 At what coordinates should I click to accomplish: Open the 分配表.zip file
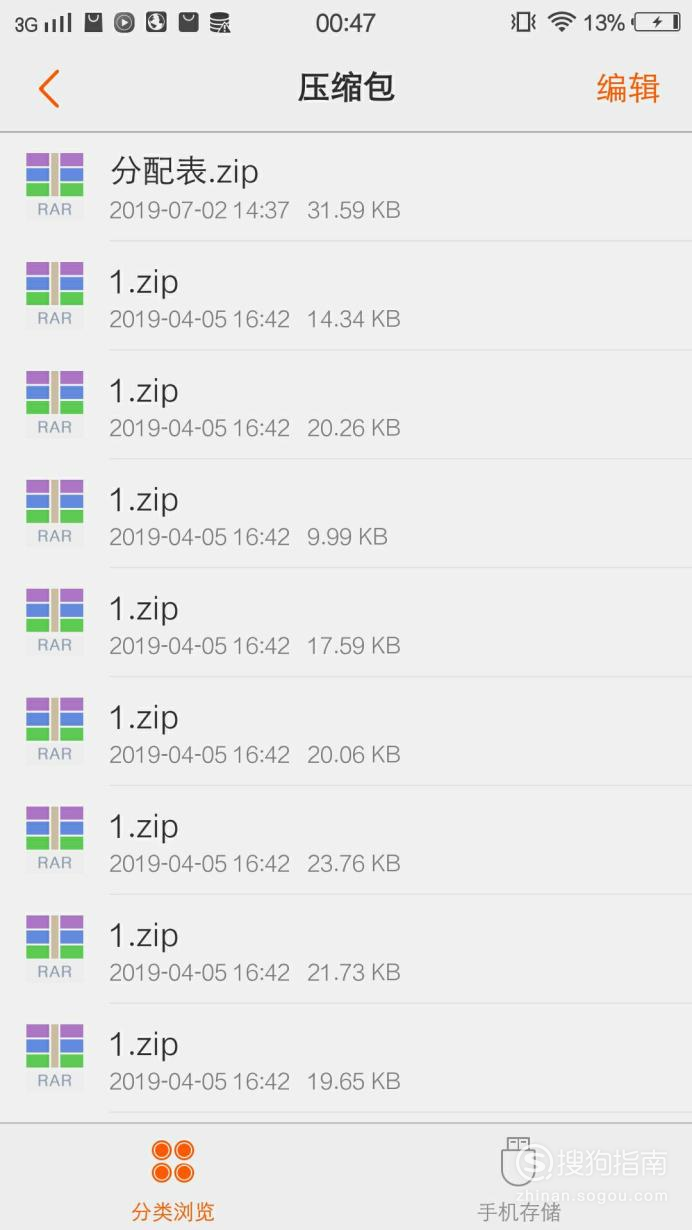coord(346,187)
